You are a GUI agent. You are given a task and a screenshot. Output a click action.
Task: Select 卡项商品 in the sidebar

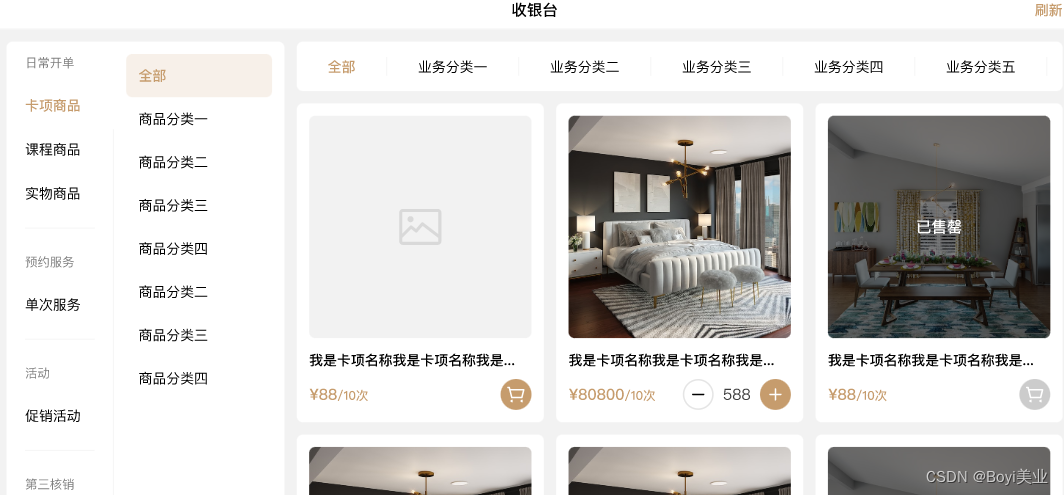pyautogui.click(x=53, y=105)
